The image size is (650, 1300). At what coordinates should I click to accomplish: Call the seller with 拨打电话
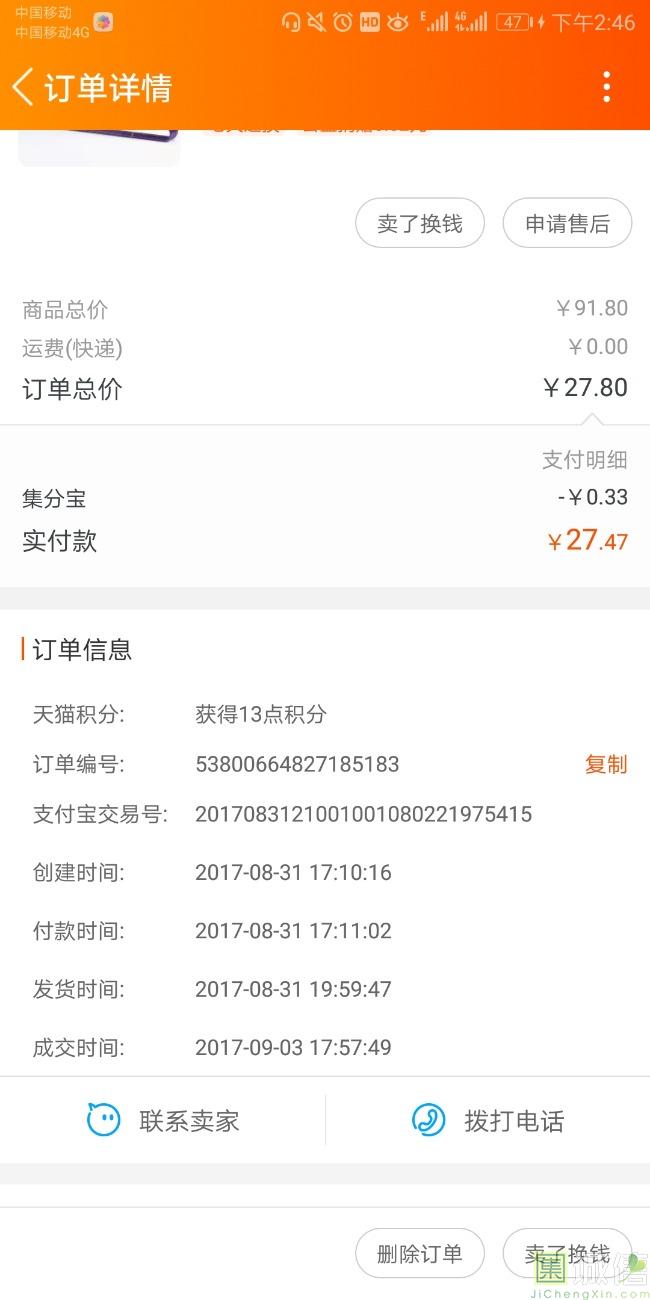click(488, 1120)
